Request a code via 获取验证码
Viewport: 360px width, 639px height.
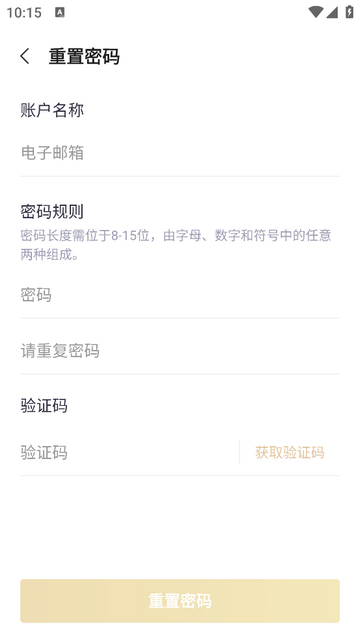click(289, 452)
